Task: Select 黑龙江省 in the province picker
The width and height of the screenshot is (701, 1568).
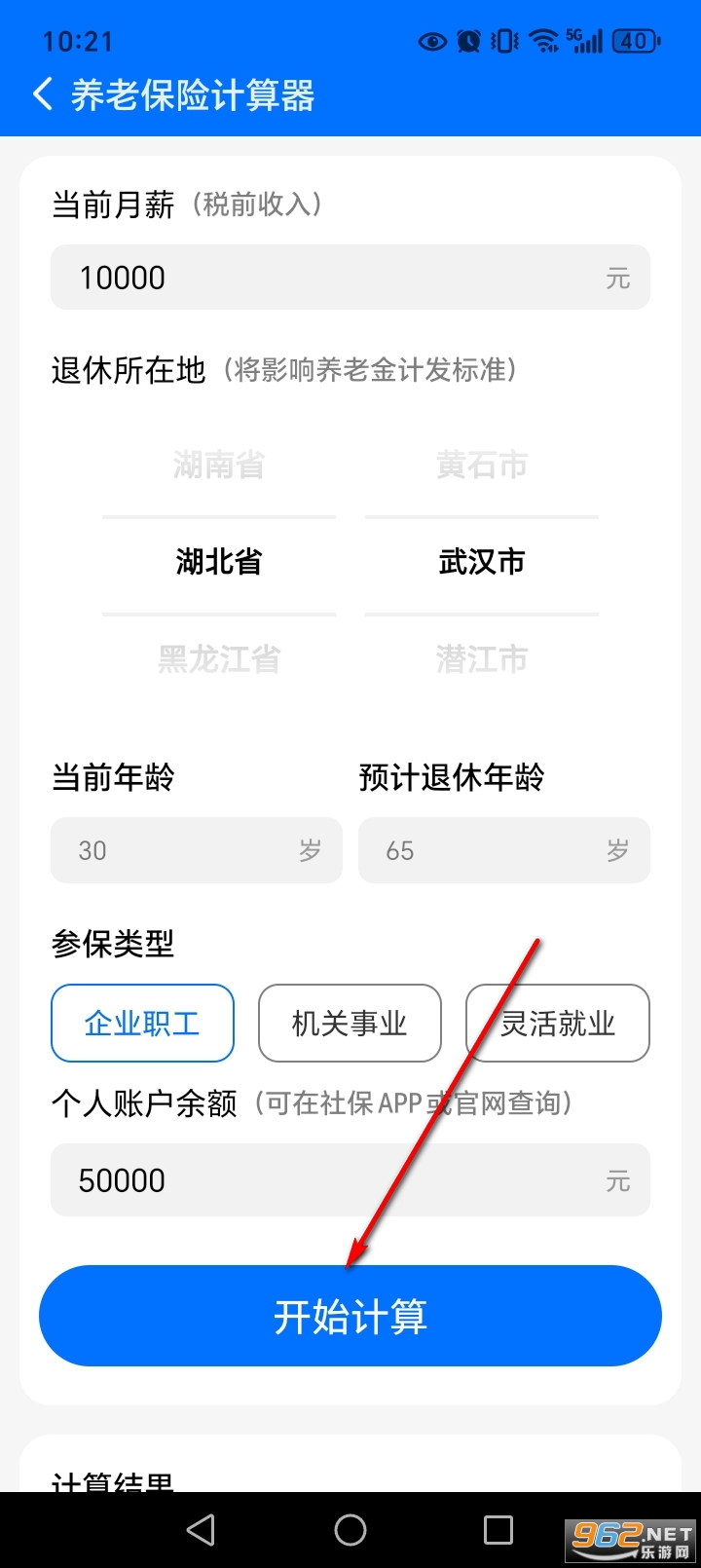Action: (x=218, y=659)
